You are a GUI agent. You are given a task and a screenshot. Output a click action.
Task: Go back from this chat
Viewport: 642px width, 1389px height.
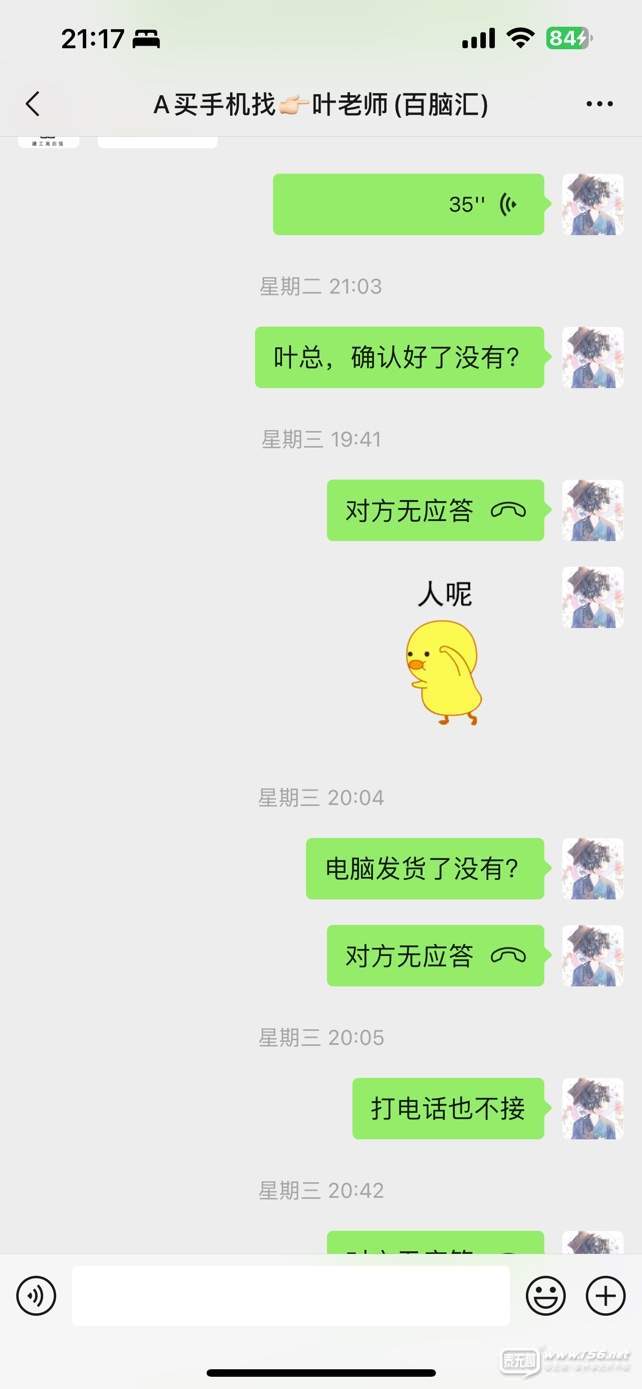pyautogui.click(x=32, y=104)
